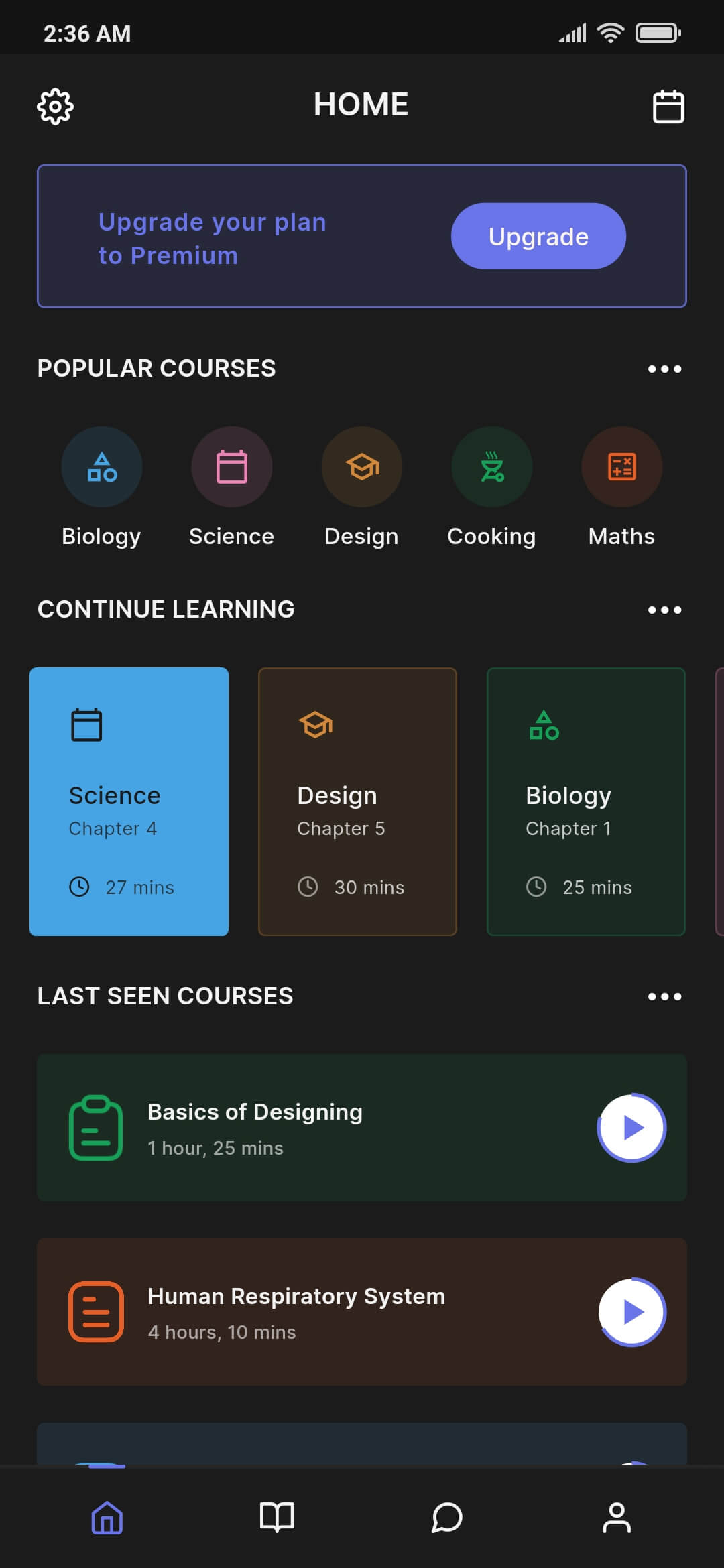Continue Design Chapter 5 card

coord(357,801)
